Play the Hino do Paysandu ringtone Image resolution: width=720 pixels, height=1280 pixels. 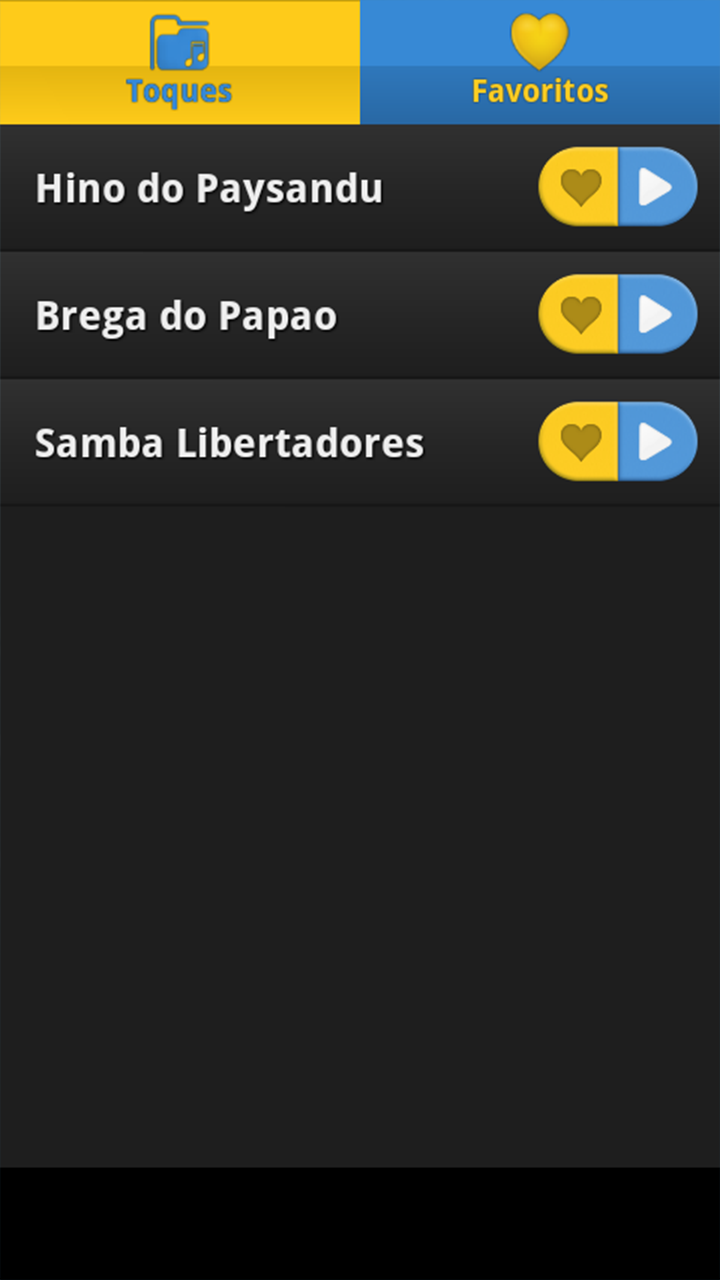coord(658,187)
